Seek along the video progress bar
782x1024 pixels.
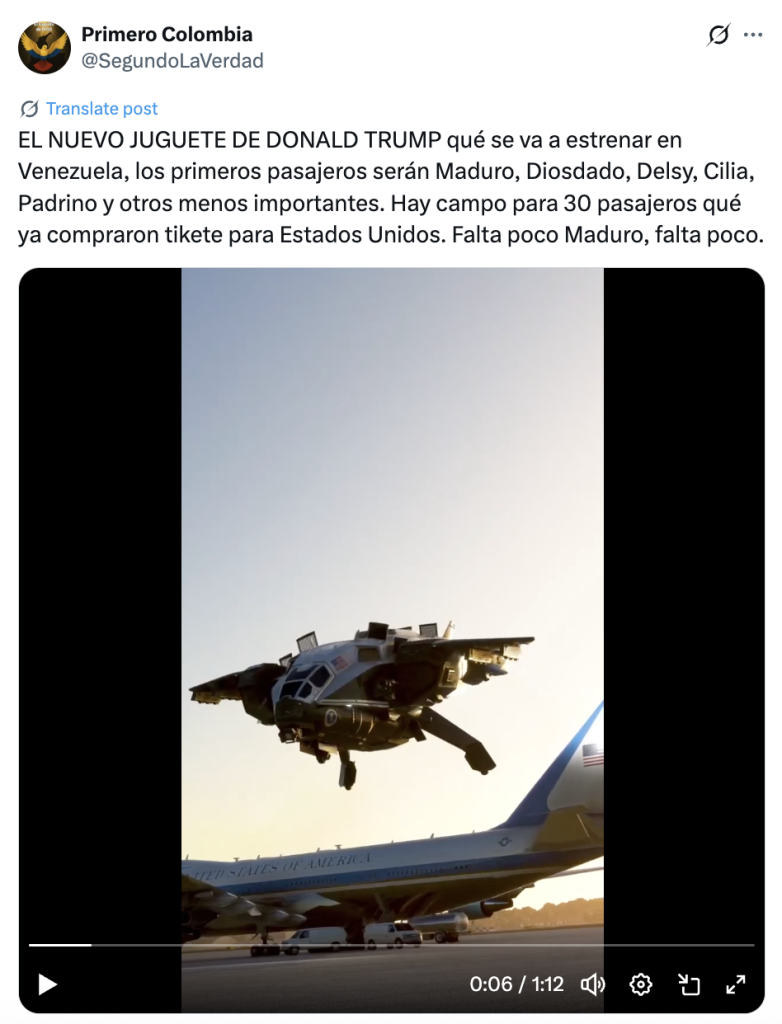[390, 945]
